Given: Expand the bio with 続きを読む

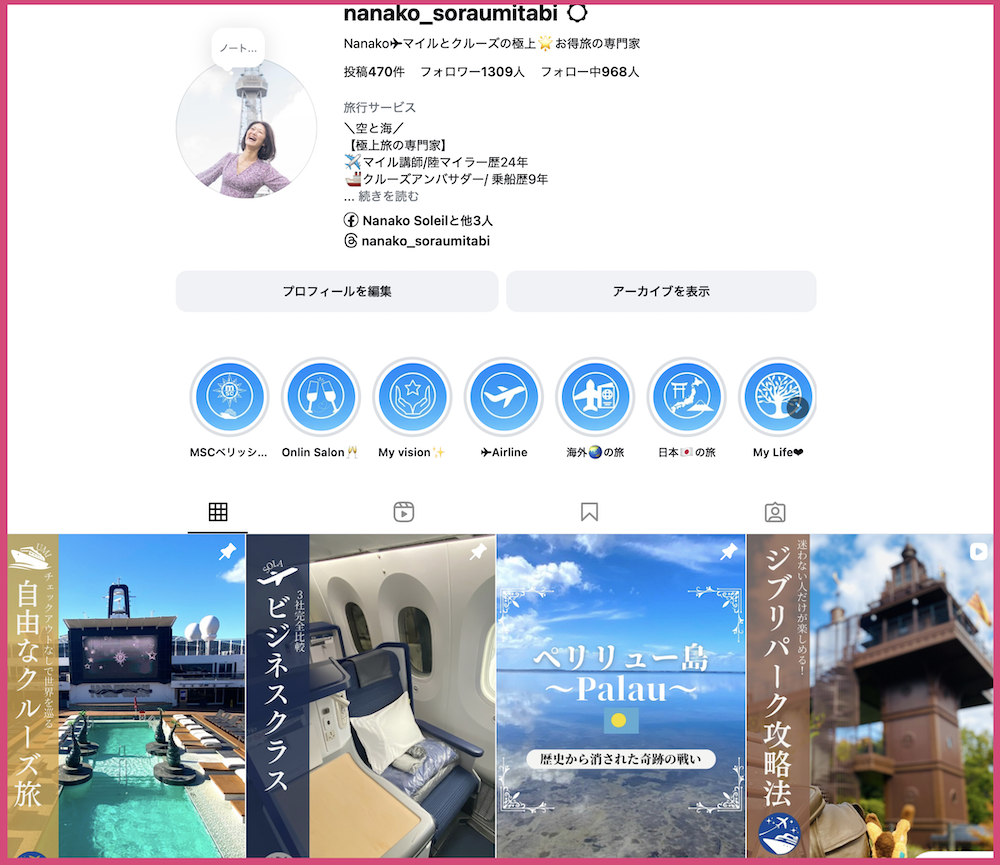Looking at the screenshot, I should click(388, 197).
